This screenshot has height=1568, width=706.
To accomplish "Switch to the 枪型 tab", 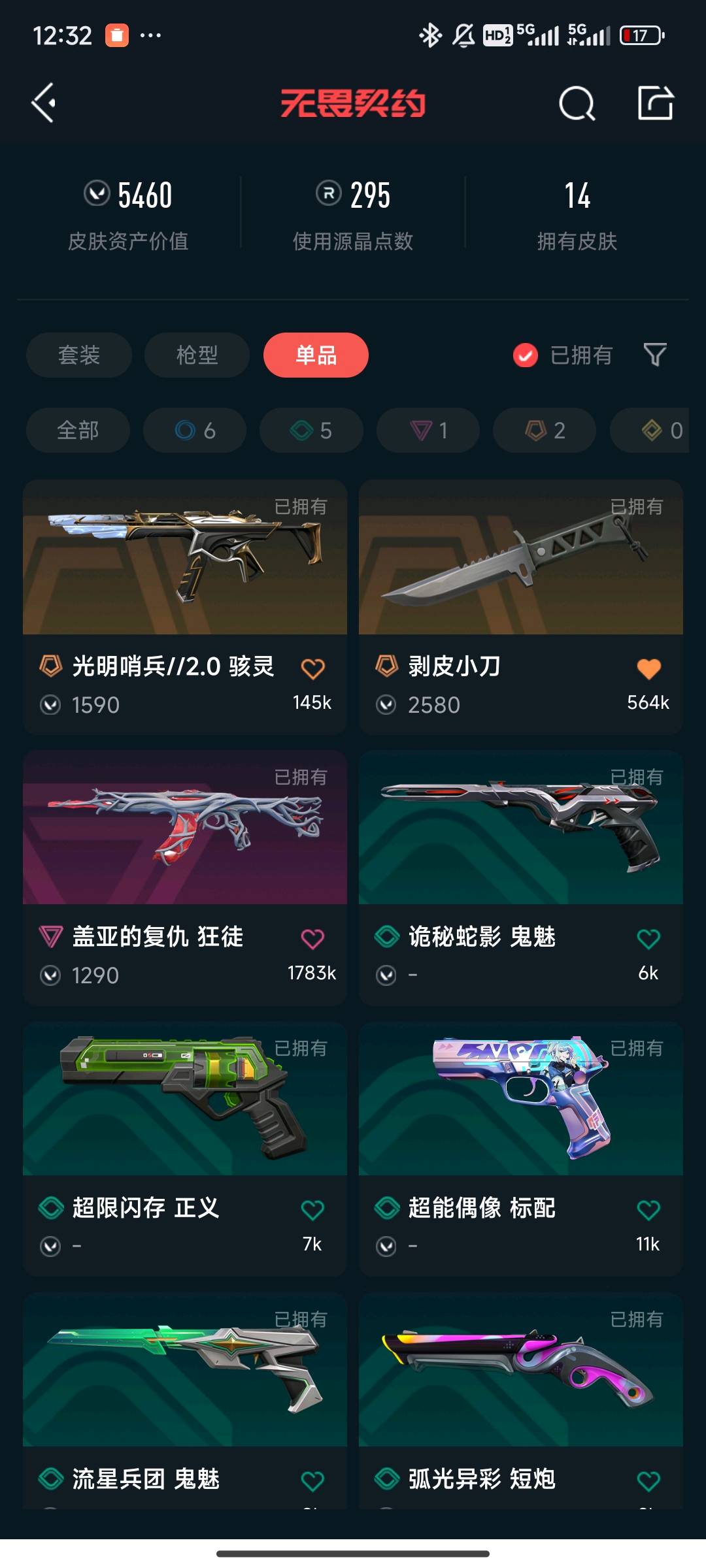I will pyautogui.click(x=197, y=355).
